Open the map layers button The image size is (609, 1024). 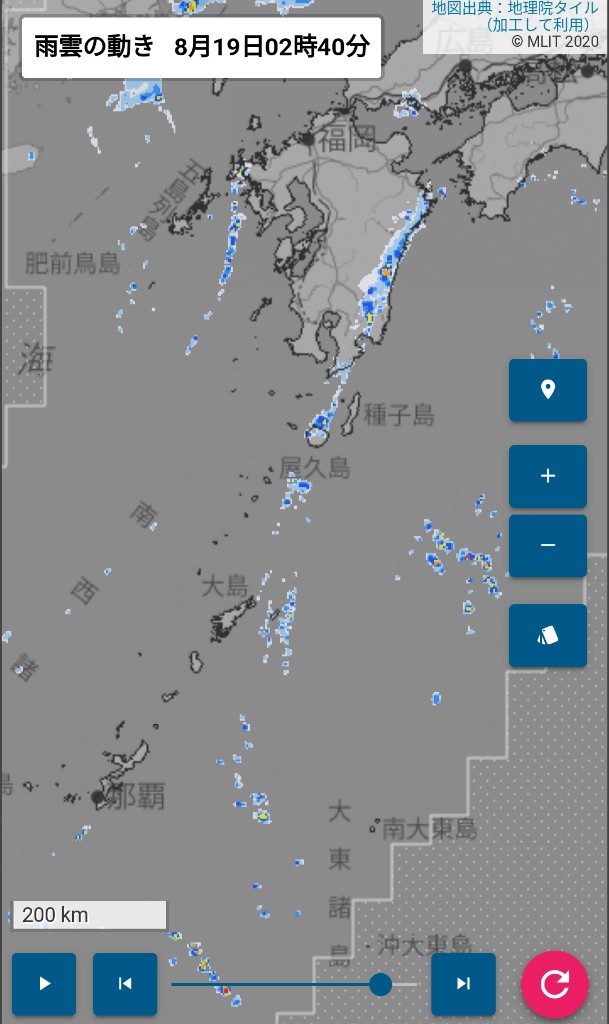(x=548, y=635)
